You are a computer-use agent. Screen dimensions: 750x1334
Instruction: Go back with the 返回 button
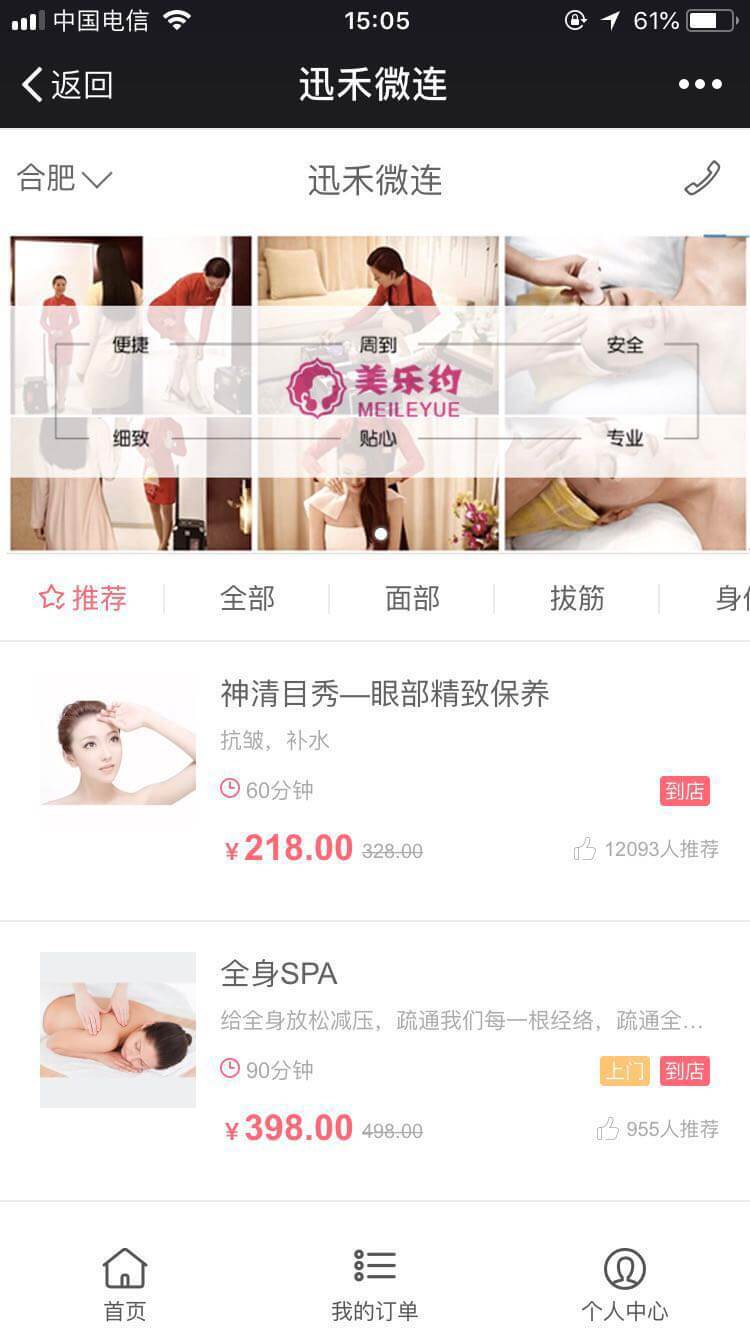coord(67,85)
